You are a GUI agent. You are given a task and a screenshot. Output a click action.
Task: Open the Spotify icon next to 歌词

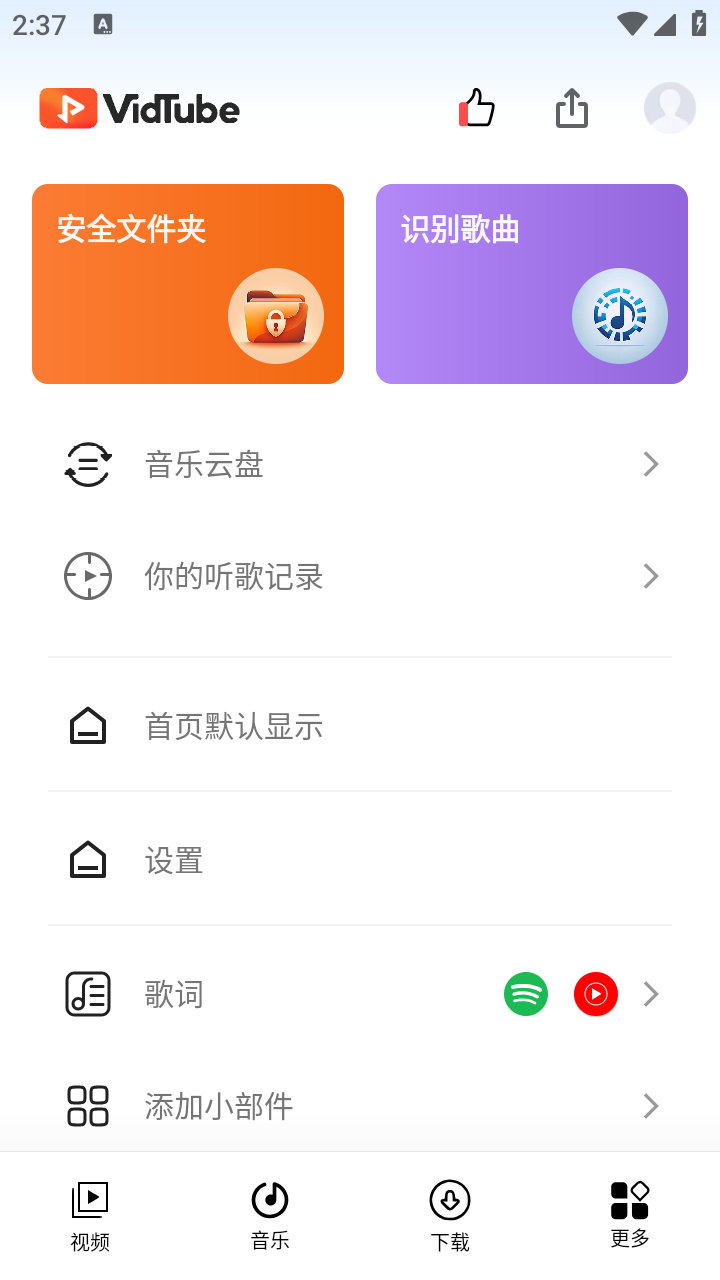click(526, 994)
